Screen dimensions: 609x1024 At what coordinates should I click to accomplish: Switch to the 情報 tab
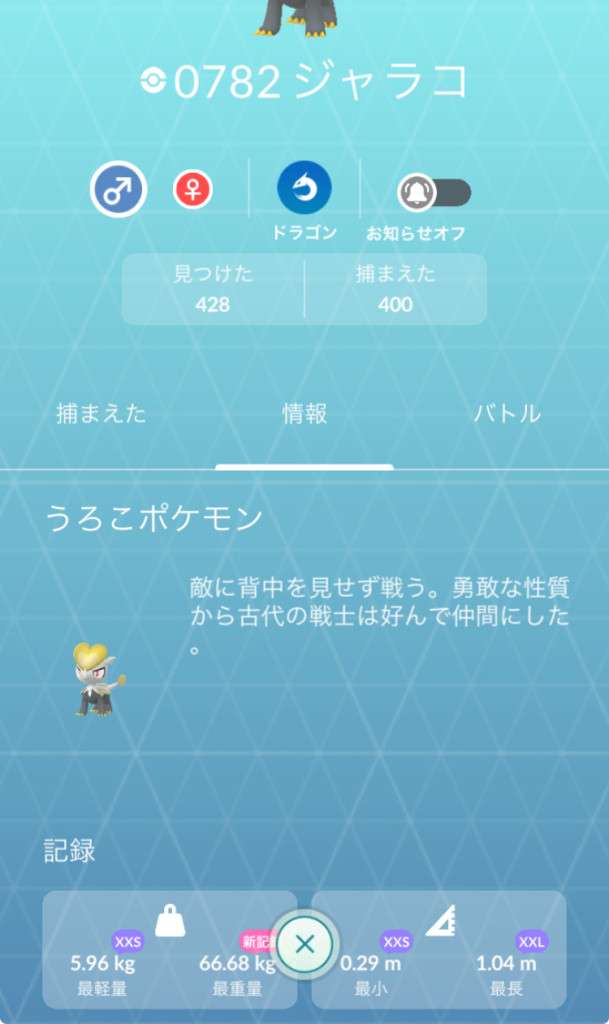[304, 413]
